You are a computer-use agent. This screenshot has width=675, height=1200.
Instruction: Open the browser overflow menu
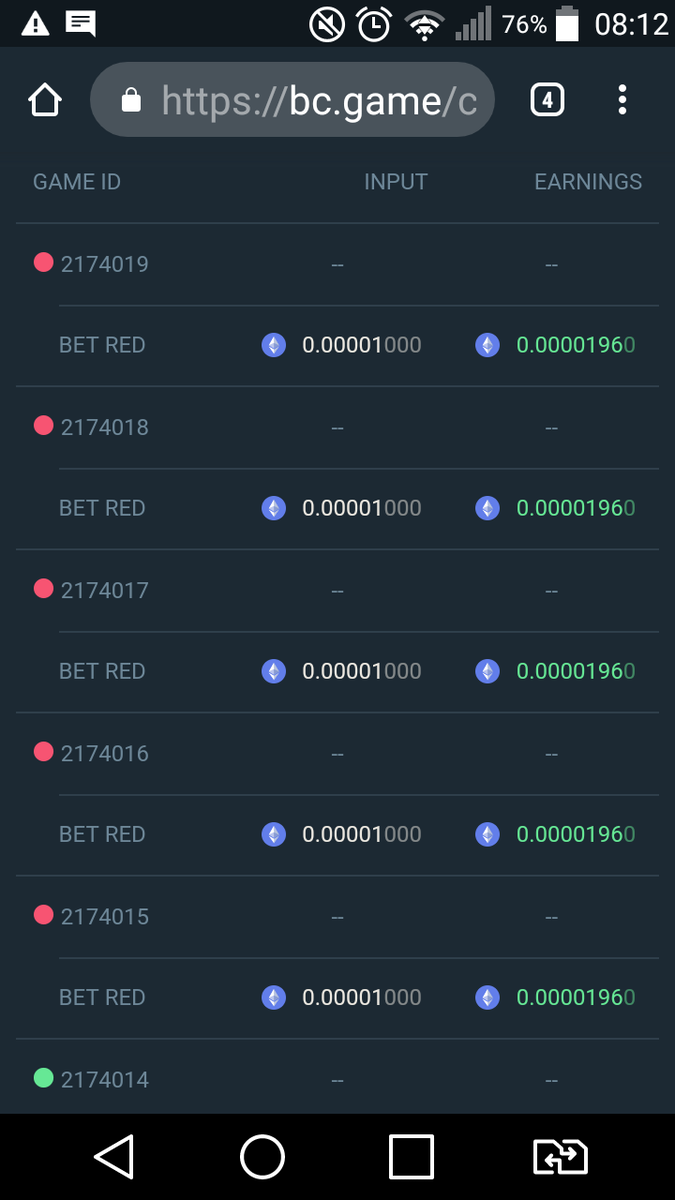click(622, 100)
